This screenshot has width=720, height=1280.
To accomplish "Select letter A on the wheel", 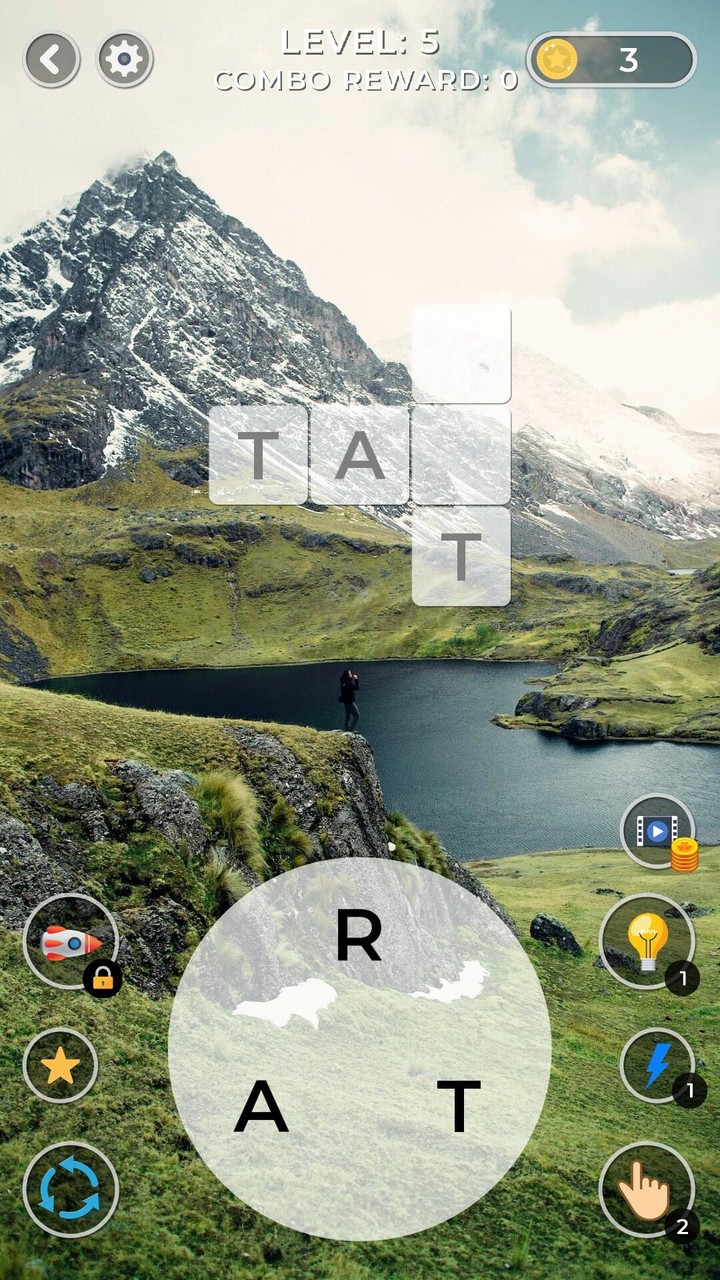I will [262, 1108].
